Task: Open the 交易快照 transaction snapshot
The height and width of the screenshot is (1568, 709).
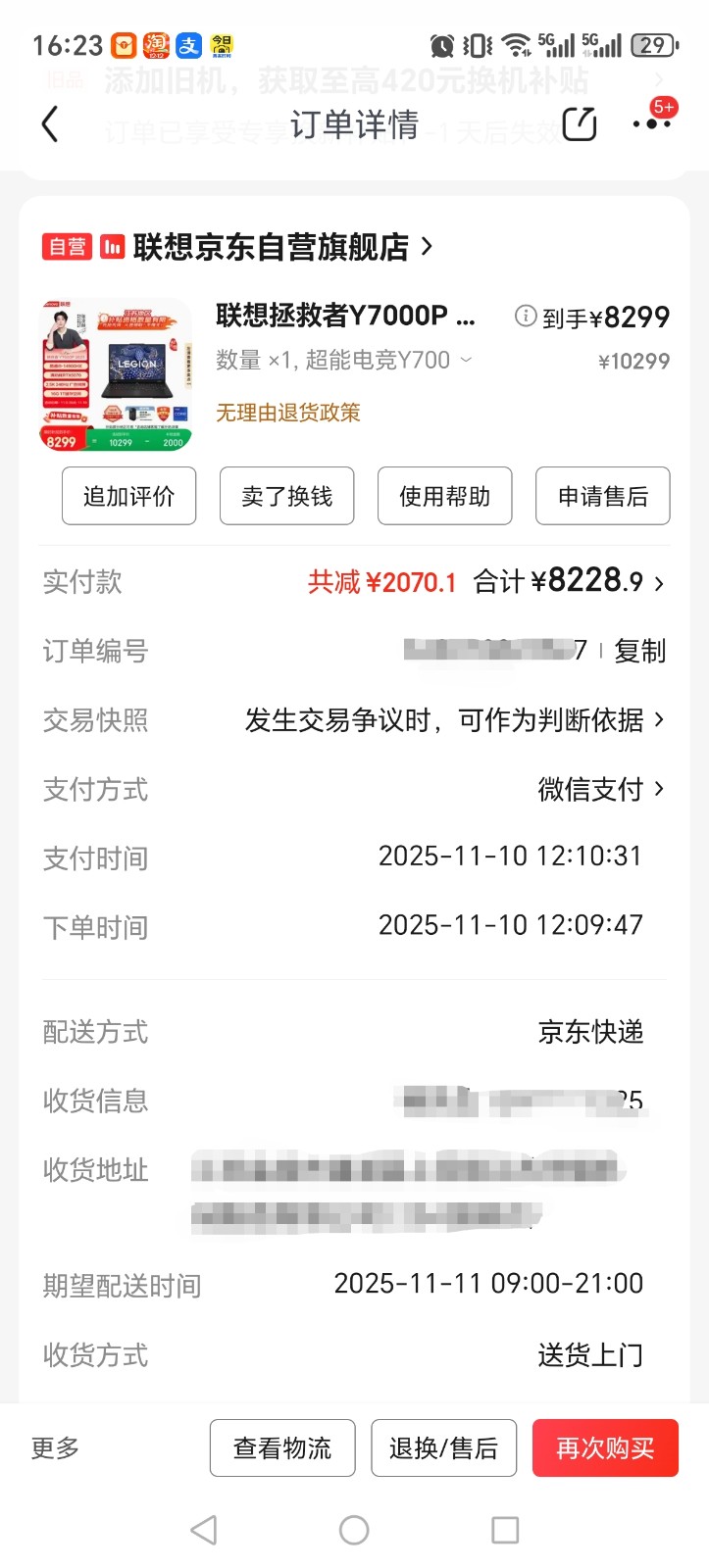Action: coord(451,719)
